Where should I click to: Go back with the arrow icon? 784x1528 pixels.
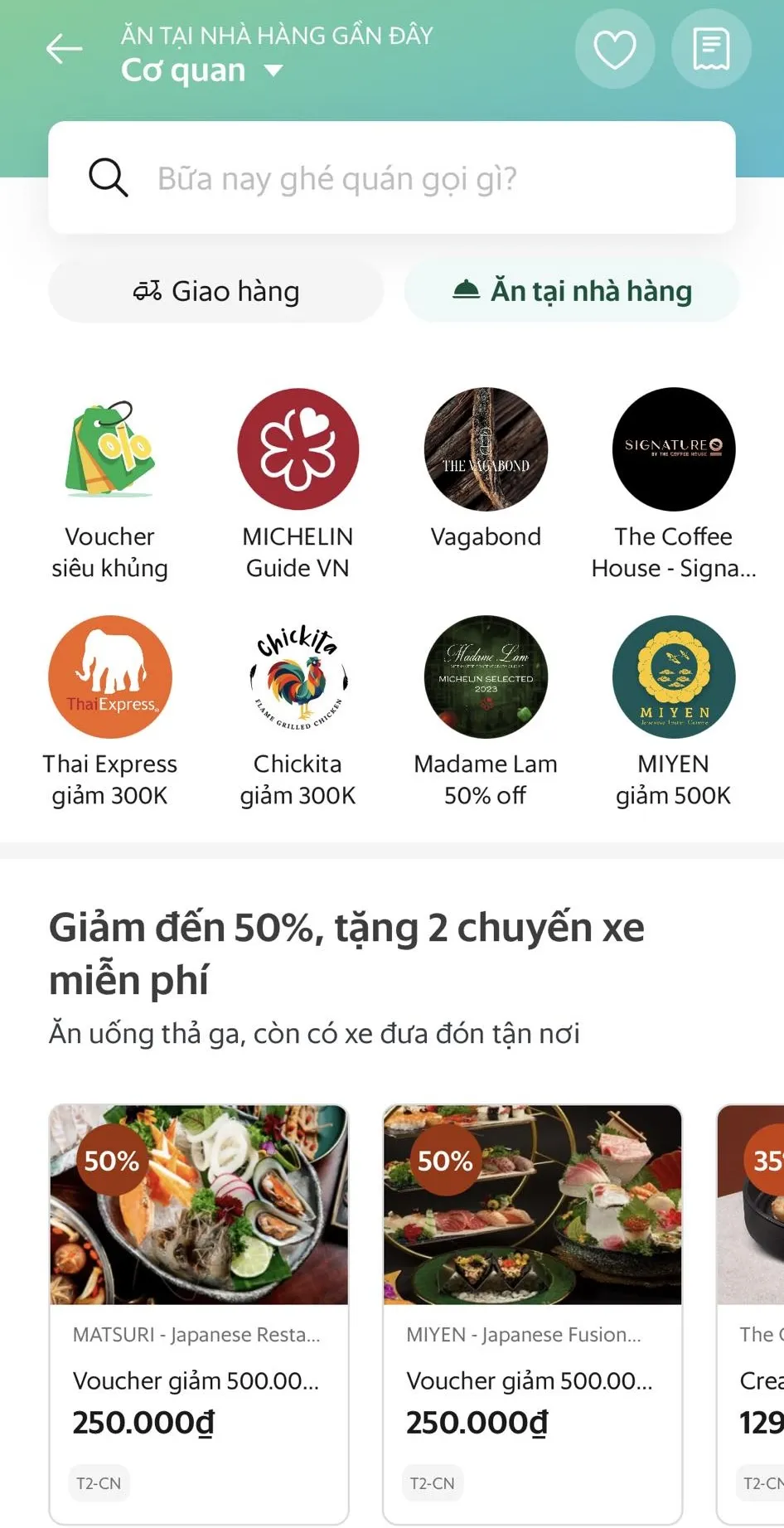64,49
